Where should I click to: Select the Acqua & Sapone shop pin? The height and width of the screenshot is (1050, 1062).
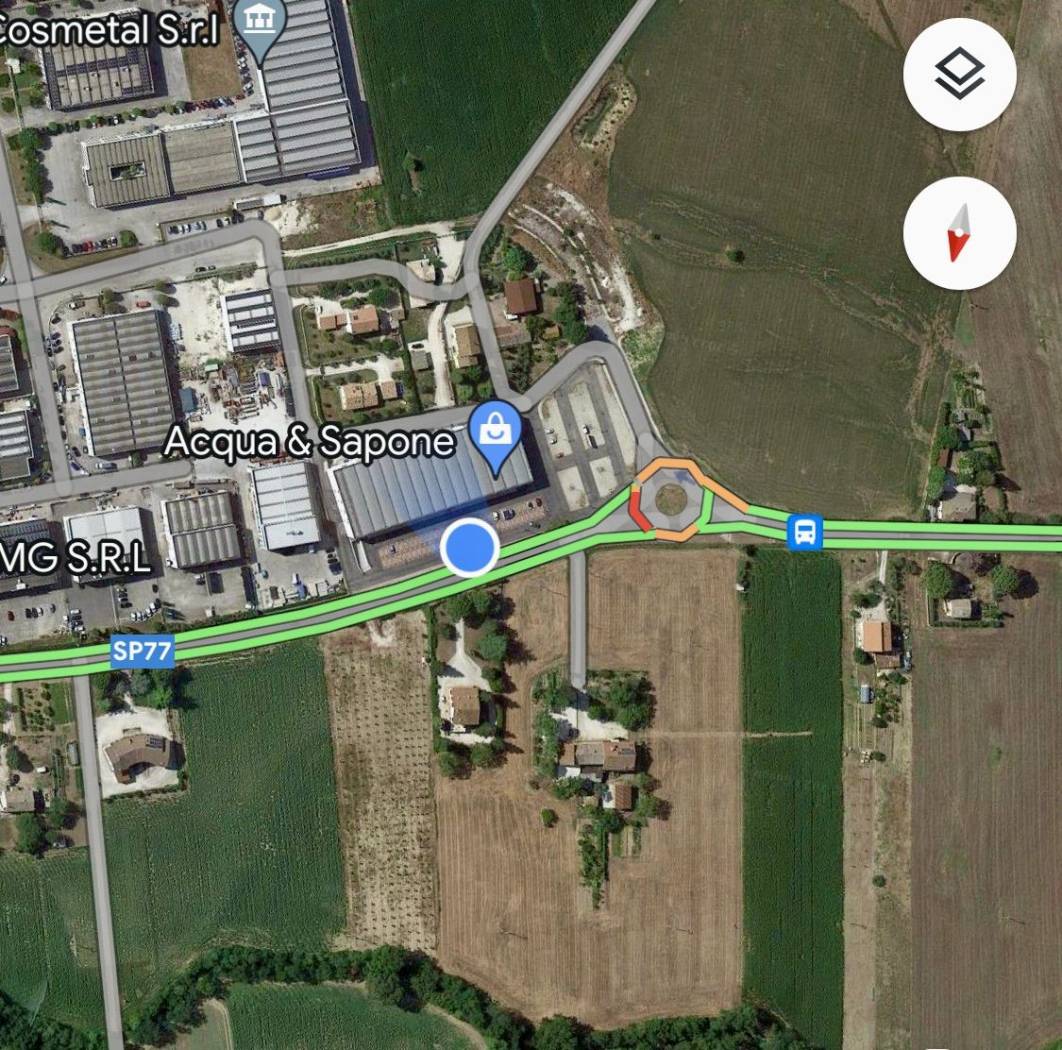coord(496,435)
